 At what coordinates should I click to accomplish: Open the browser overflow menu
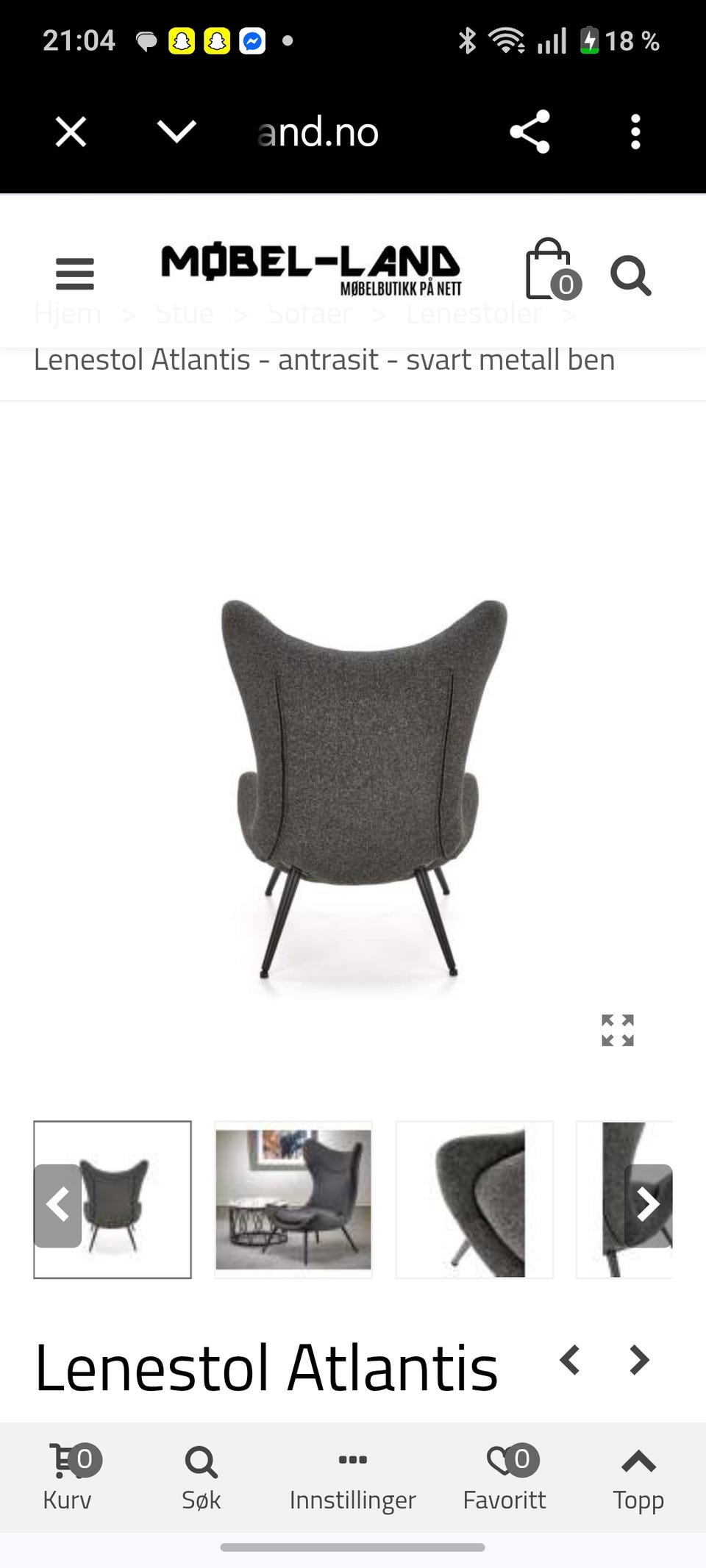click(635, 132)
